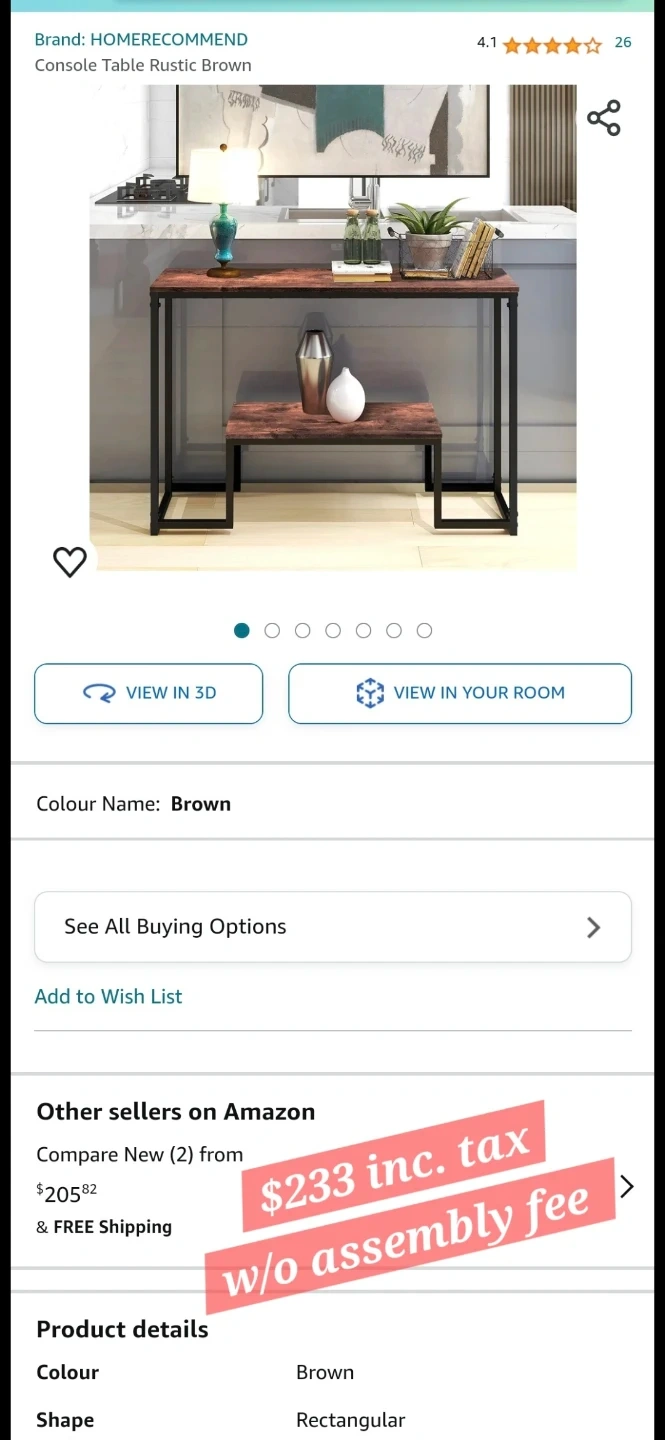The image size is (665, 1440).
Task: Add to Wish List
Action: point(108,996)
